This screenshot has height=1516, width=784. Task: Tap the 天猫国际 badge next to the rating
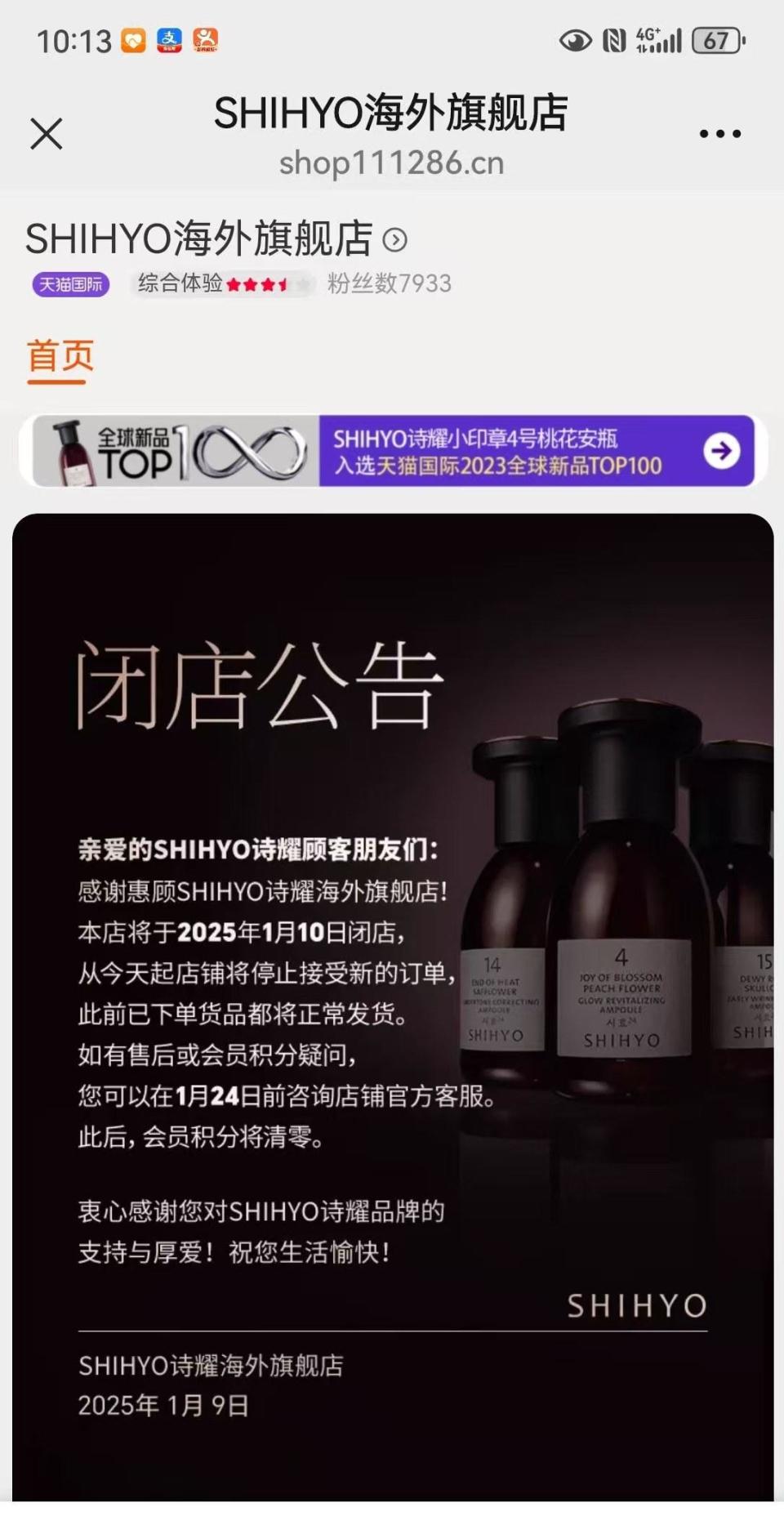pos(69,283)
